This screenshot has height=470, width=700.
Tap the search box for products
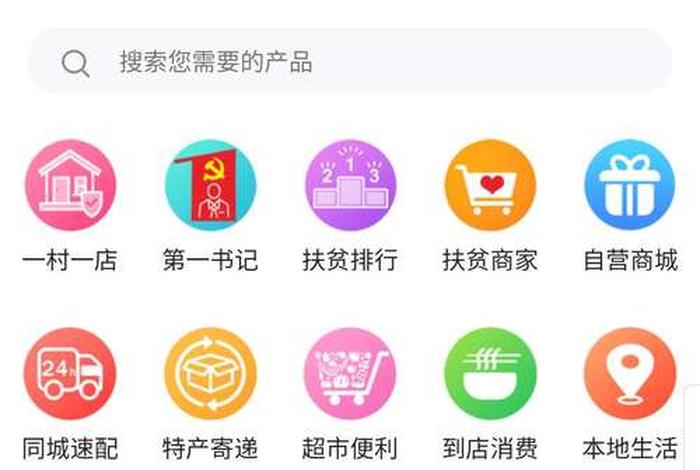(350, 62)
